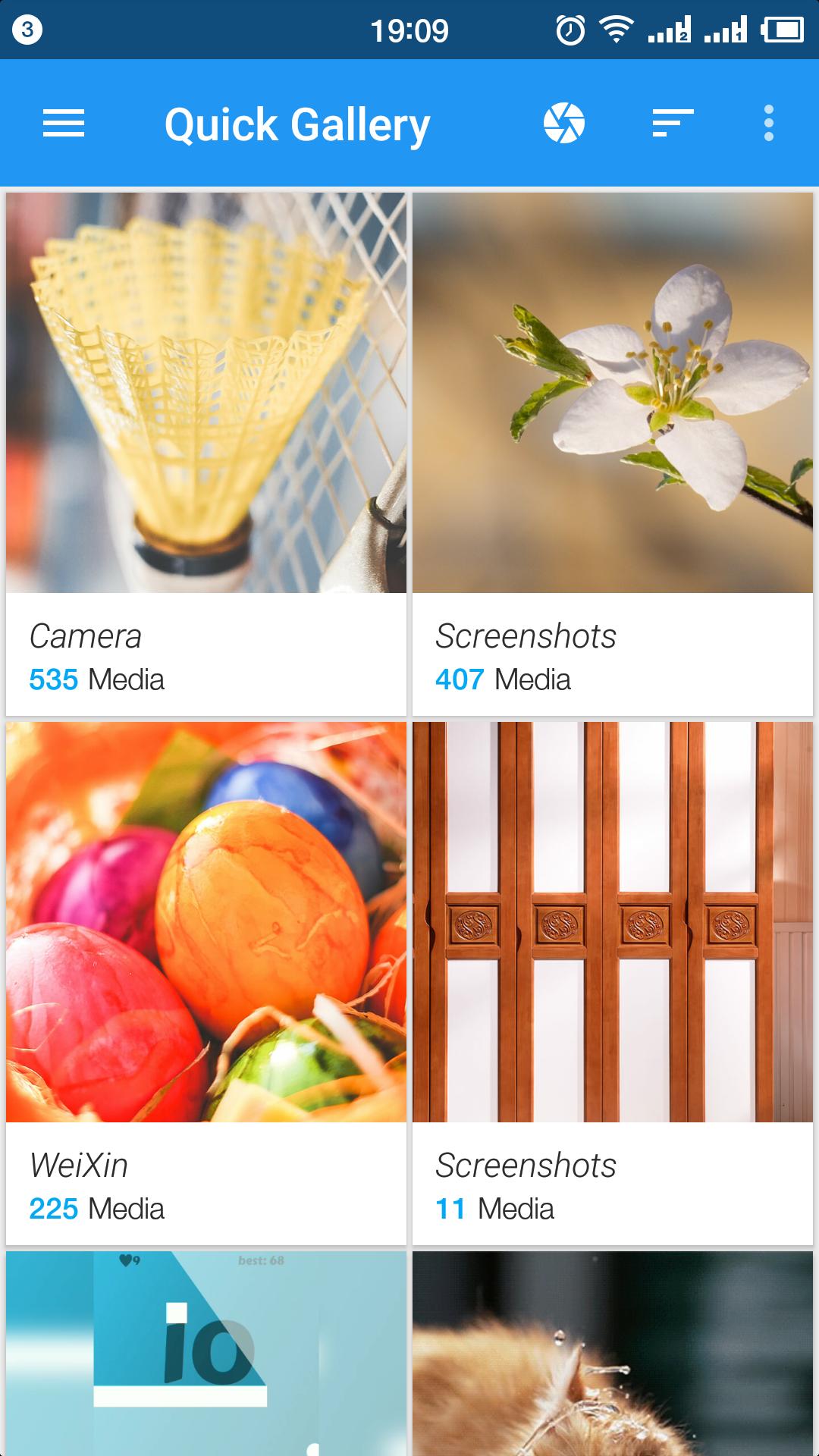The image size is (819, 1456).
Task: Tap the Quick Gallery title
Action: tap(298, 123)
